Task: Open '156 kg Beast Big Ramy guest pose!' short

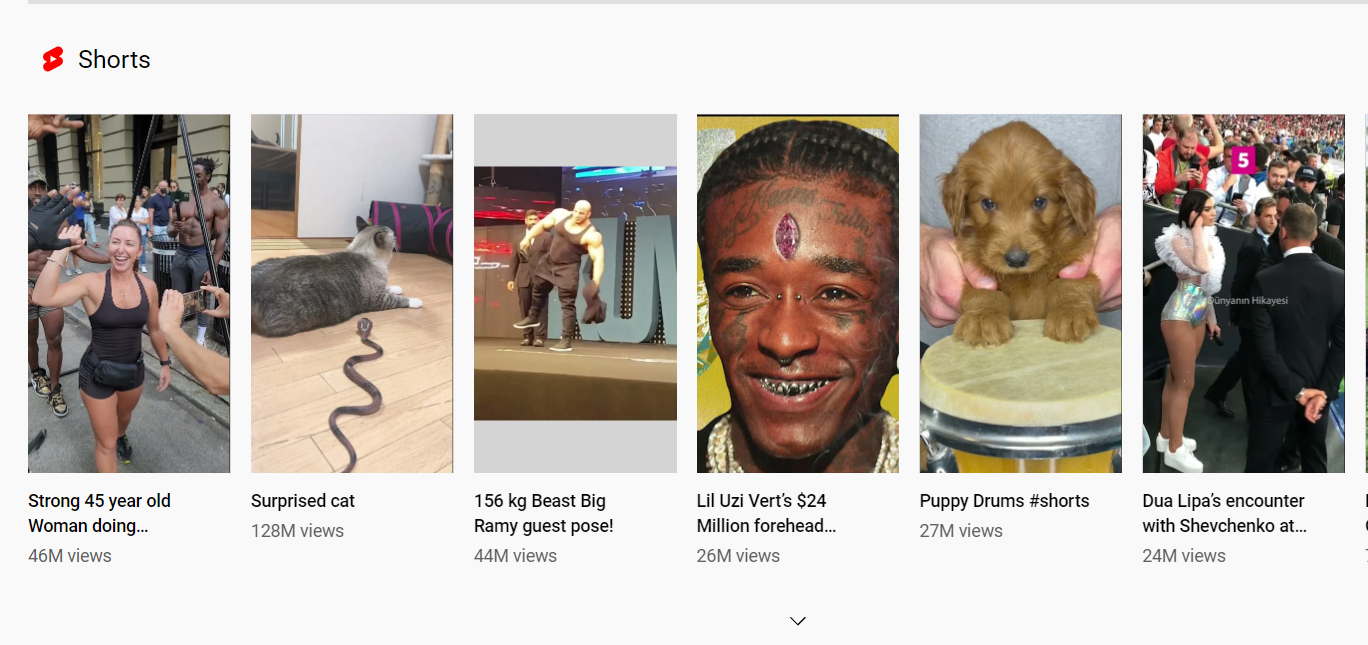Action: (575, 293)
